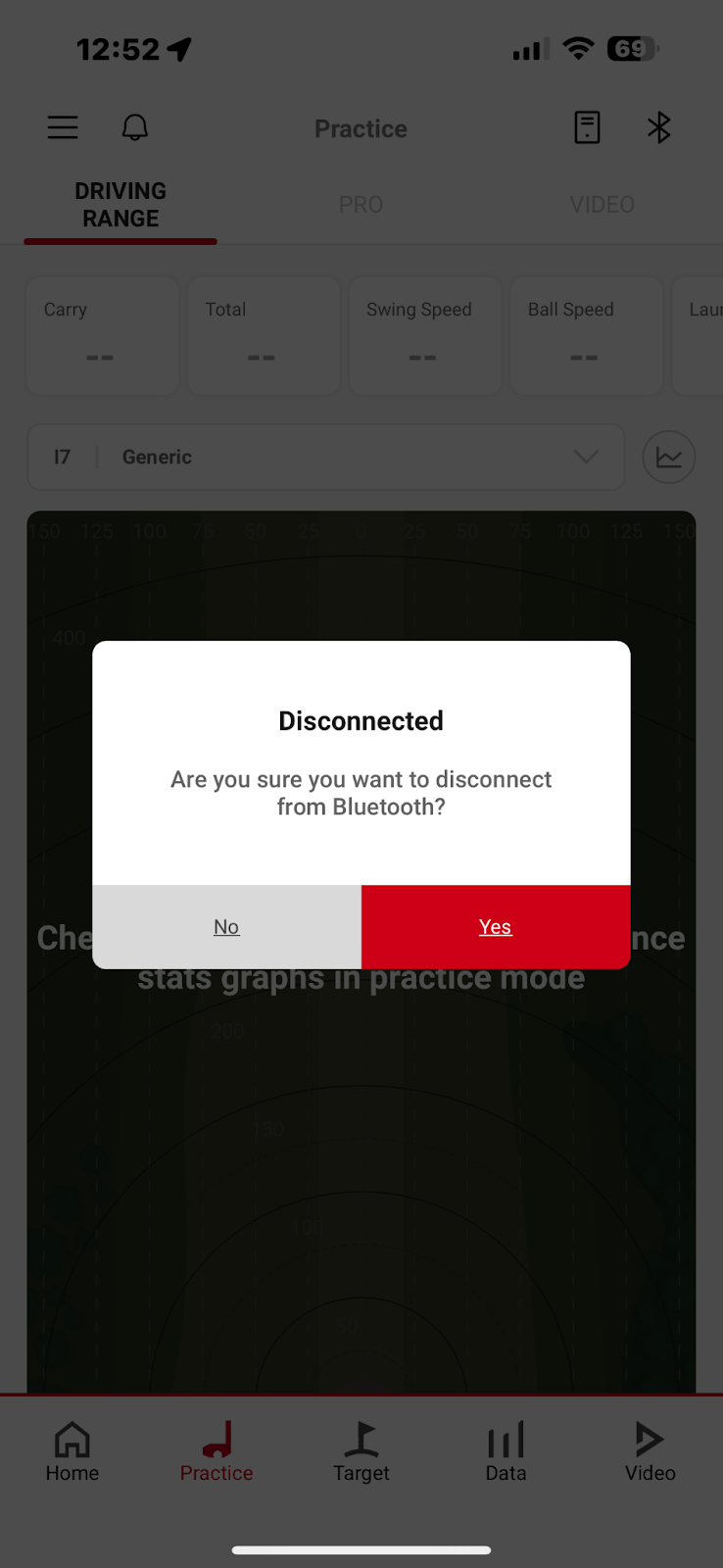This screenshot has height=1568, width=723.
Task: Open the Data tab
Action: (x=506, y=1450)
